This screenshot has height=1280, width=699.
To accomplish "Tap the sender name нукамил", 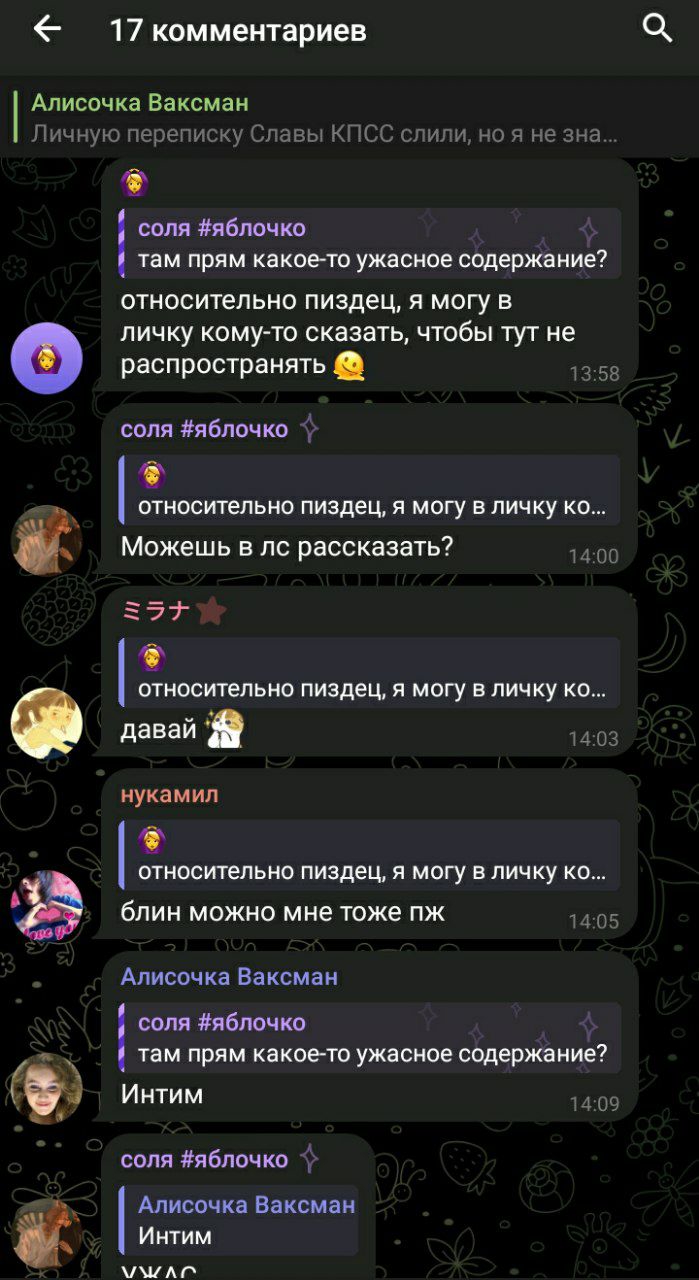I will (169, 794).
